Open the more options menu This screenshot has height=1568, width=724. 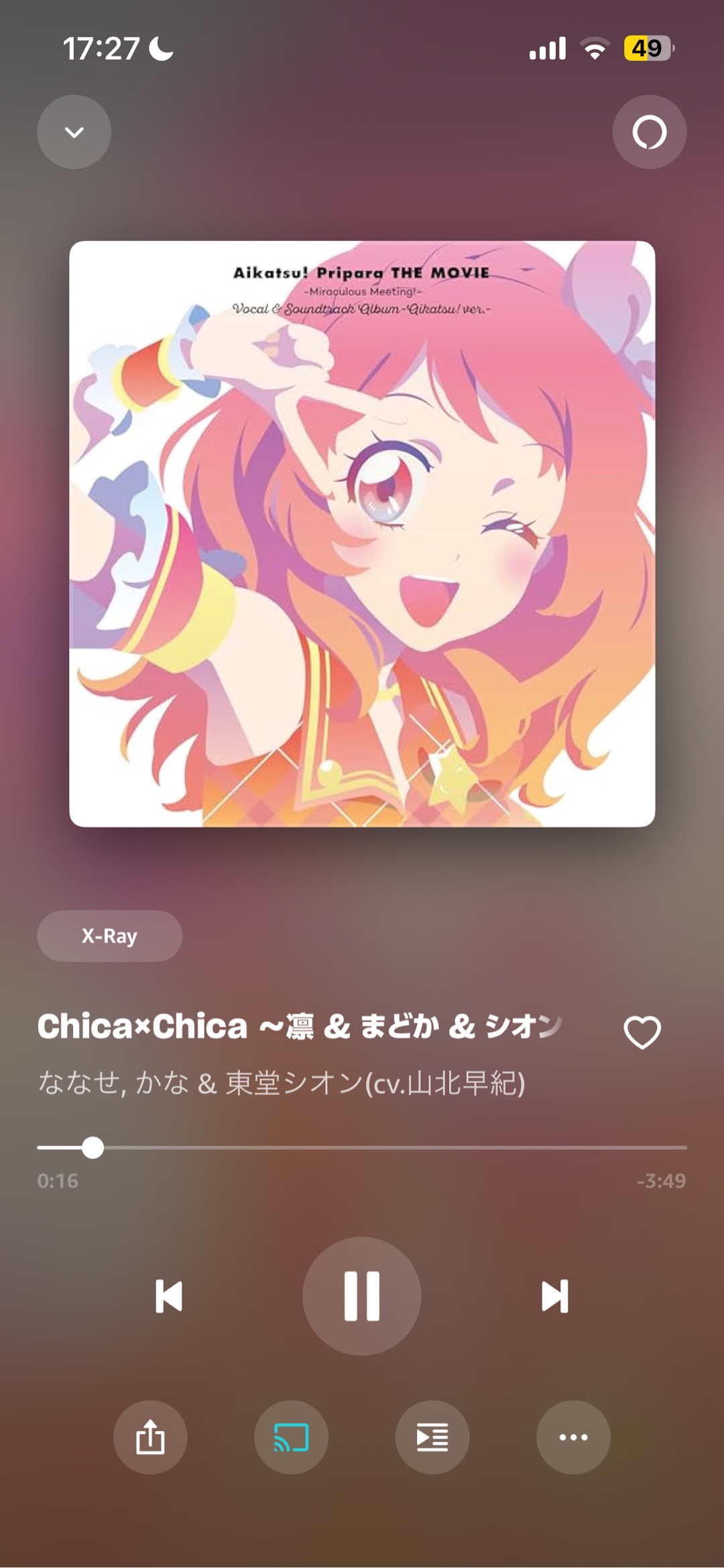pyautogui.click(x=573, y=1437)
